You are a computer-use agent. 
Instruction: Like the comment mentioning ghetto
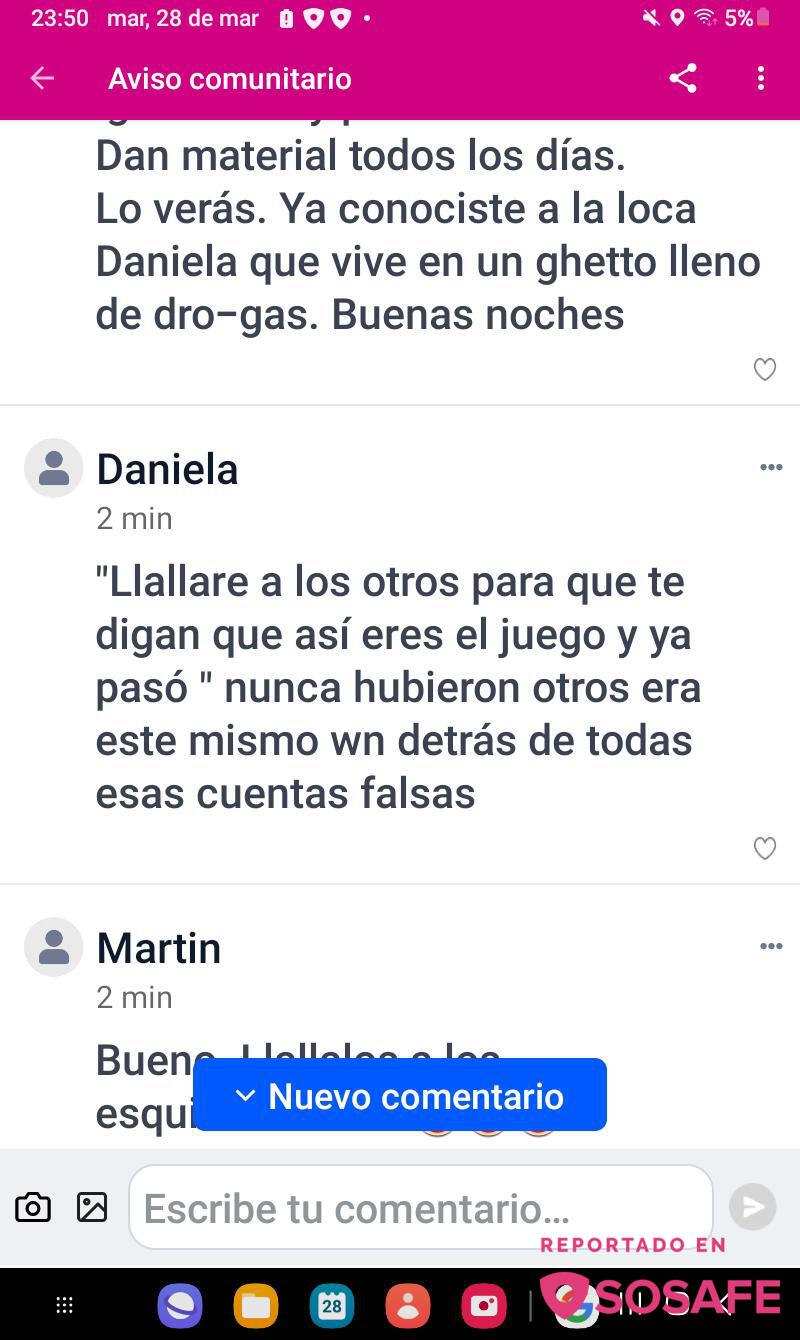(765, 370)
